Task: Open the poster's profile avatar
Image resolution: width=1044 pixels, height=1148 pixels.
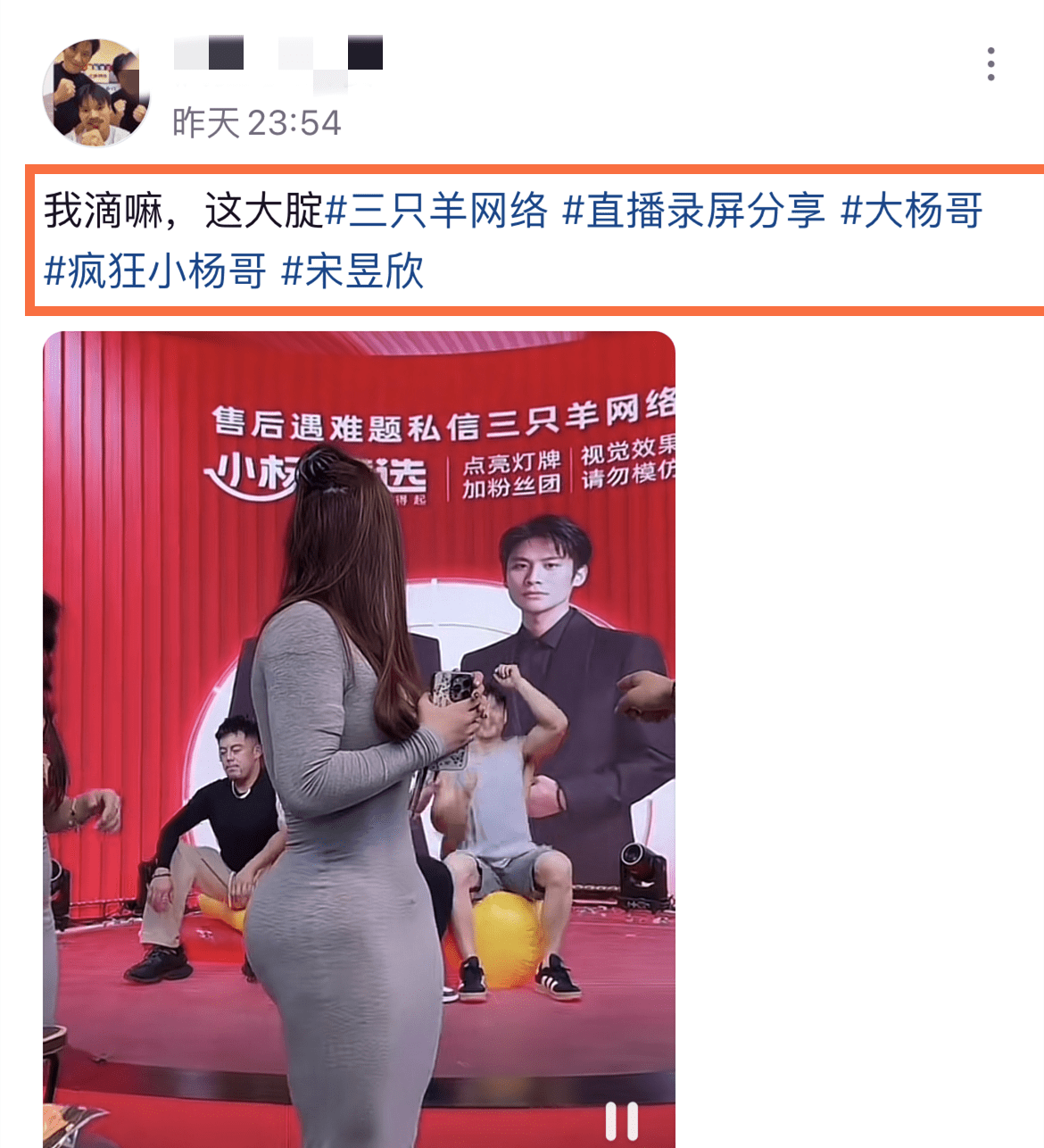Action: 96,93
